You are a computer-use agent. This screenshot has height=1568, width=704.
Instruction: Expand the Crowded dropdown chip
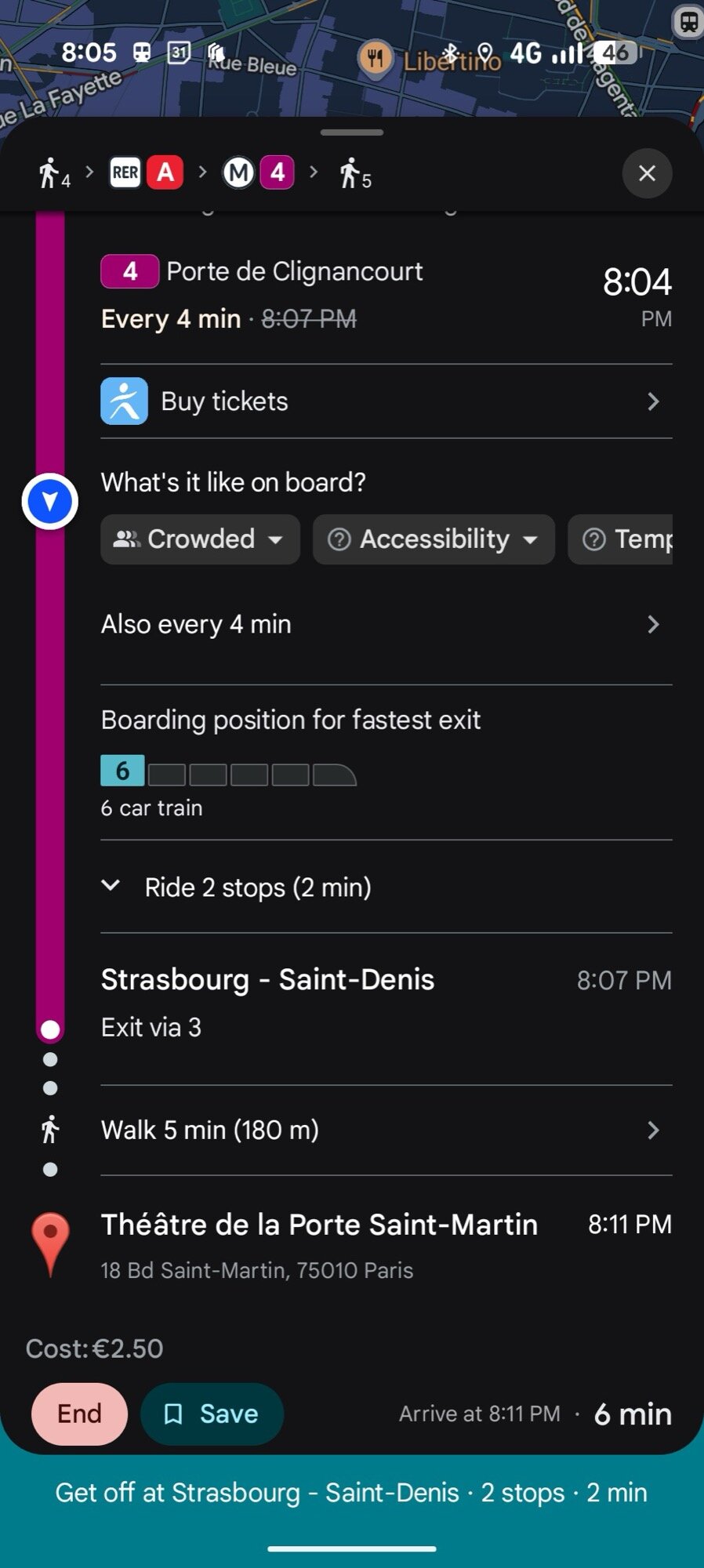[200, 539]
